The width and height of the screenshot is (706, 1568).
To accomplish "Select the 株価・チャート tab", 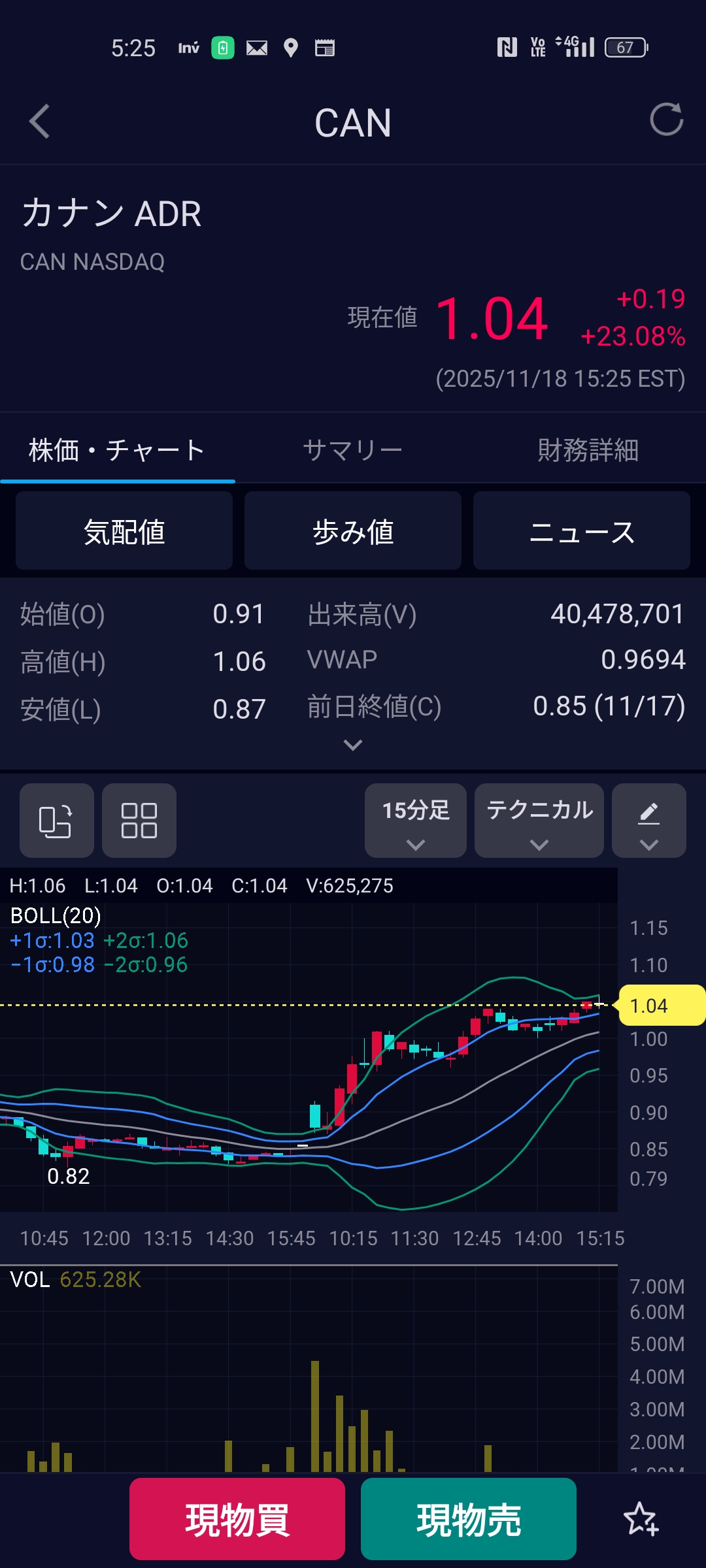I will [117, 450].
